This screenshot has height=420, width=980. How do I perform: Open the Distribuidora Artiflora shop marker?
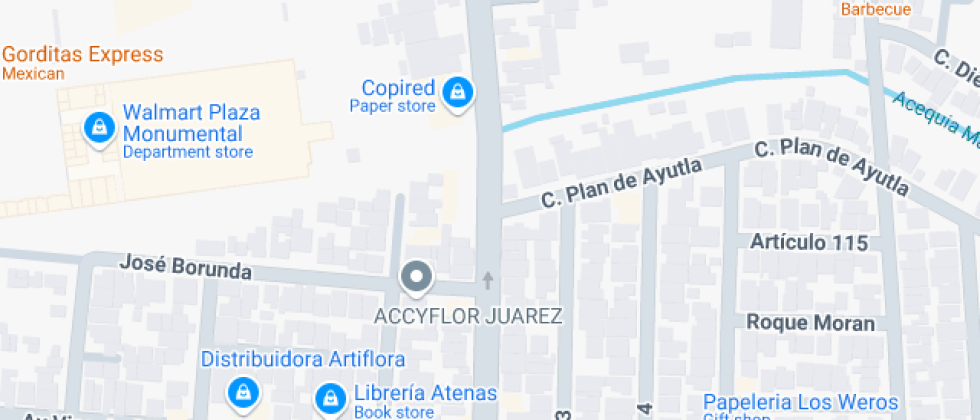pyautogui.click(x=241, y=392)
